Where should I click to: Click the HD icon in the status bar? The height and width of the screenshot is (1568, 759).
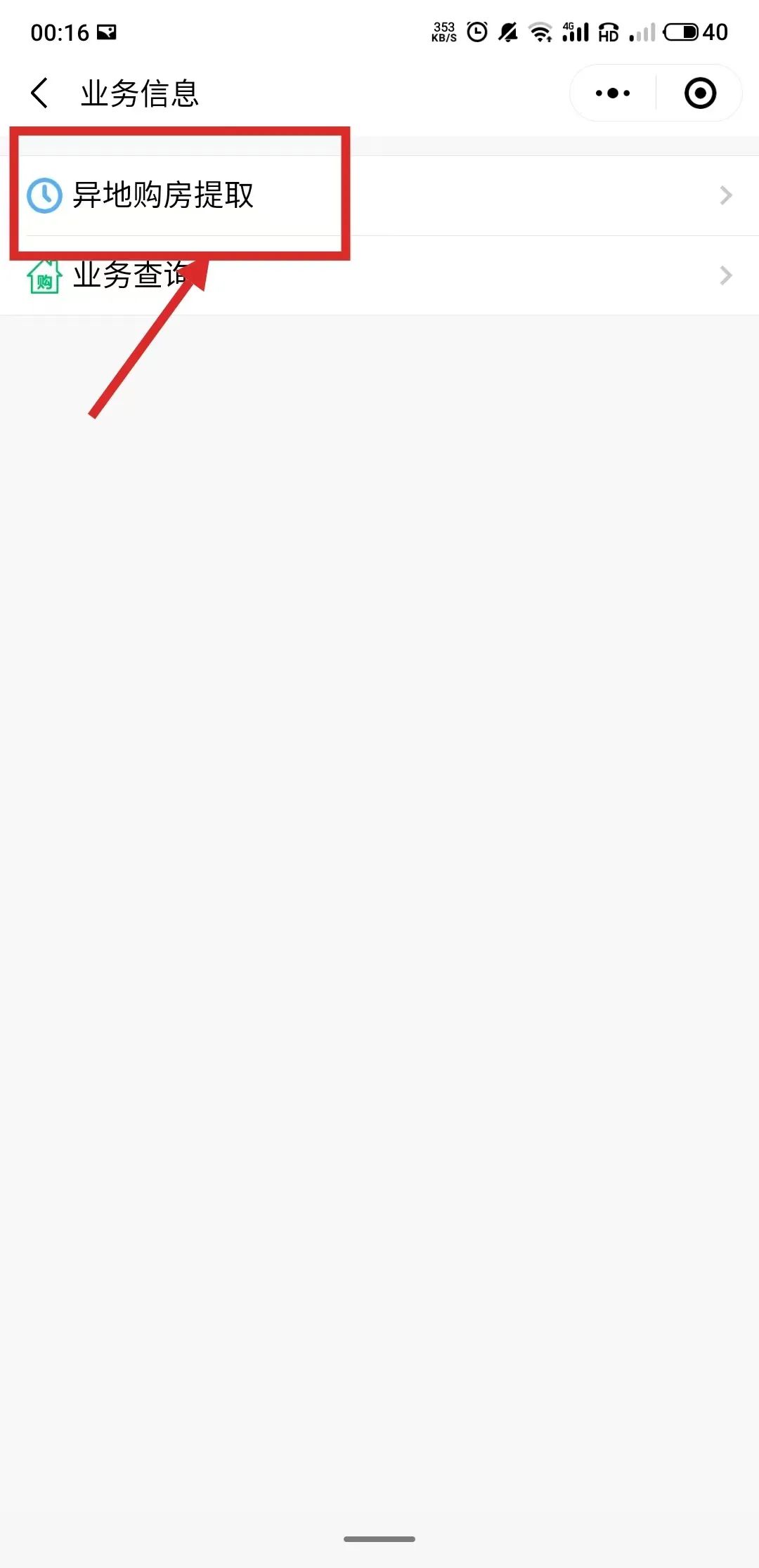click(609, 32)
